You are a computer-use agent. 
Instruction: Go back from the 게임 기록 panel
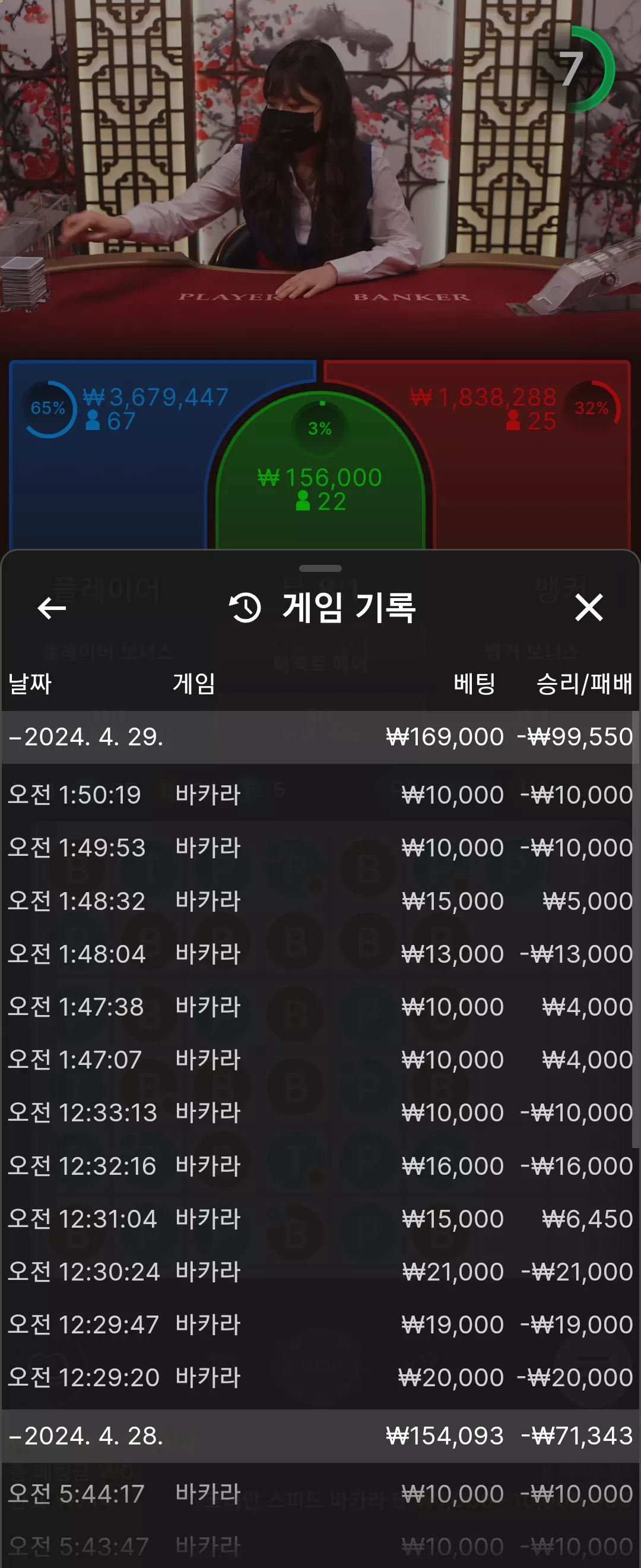52,608
